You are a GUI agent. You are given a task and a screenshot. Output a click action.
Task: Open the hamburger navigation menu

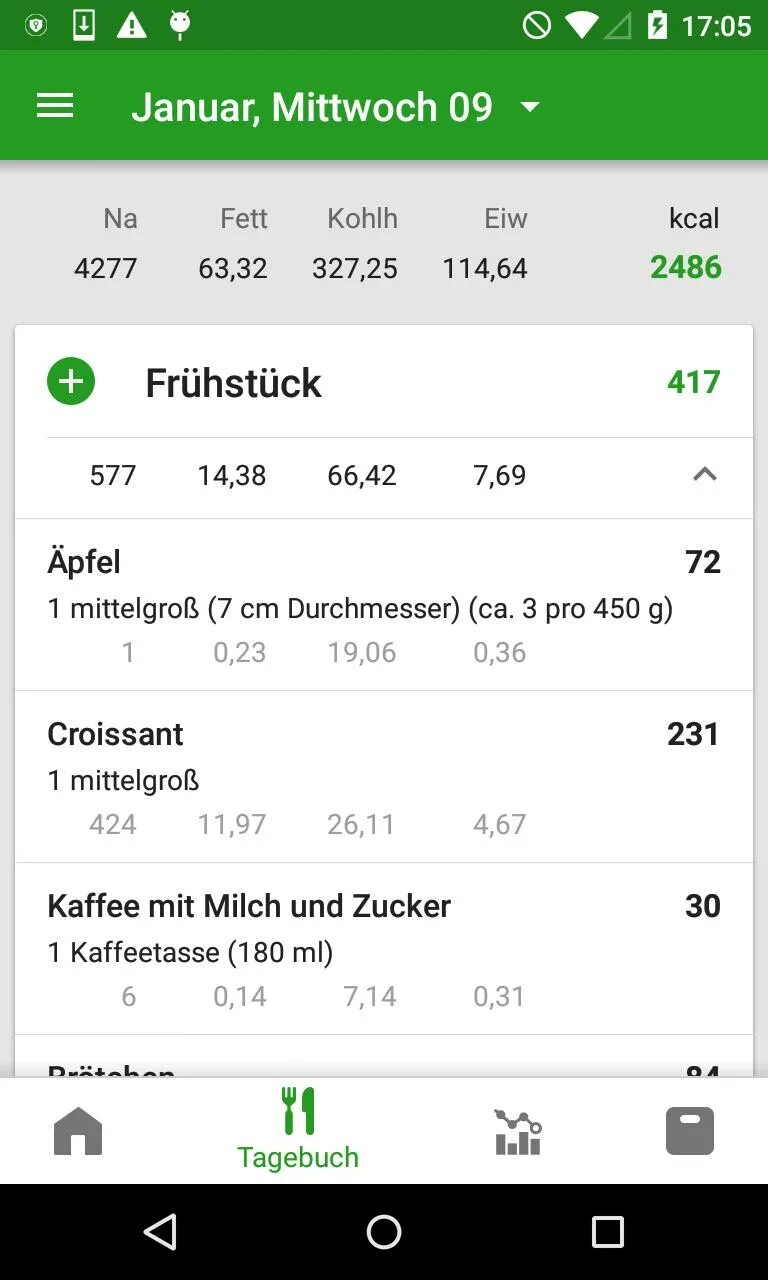(x=55, y=106)
